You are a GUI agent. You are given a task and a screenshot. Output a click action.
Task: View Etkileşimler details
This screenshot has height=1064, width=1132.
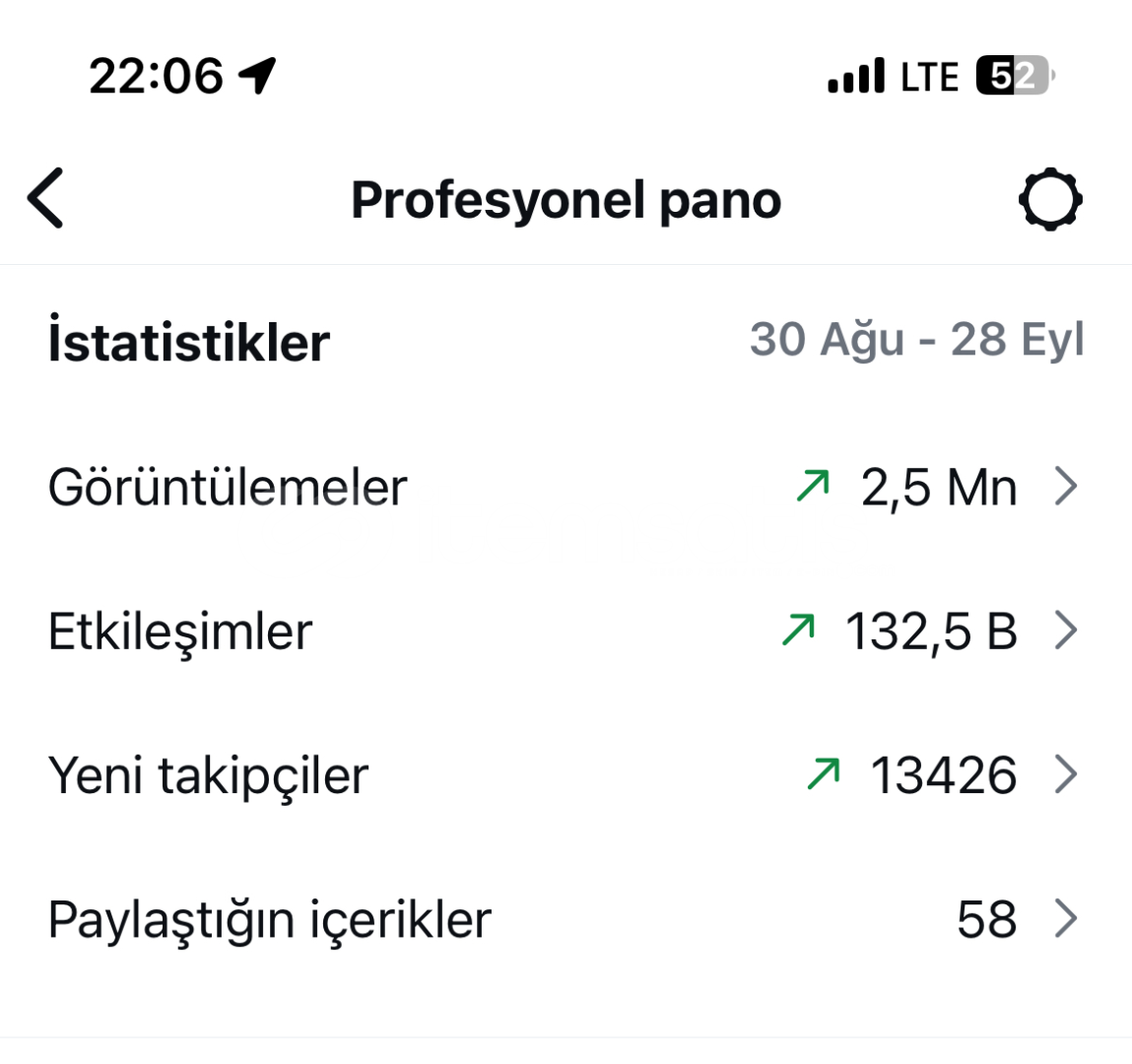pyautogui.click(x=564, y=631)
